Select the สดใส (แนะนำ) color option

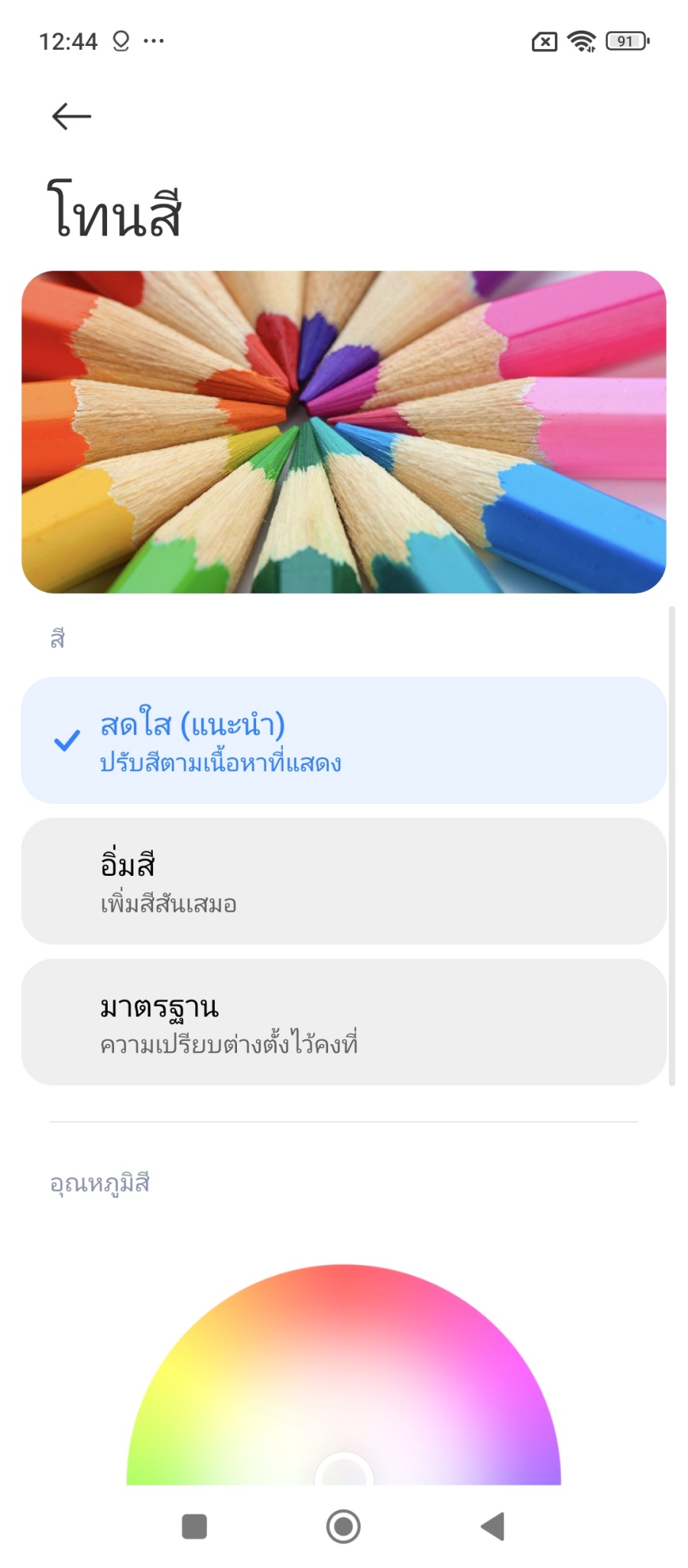pos(343,740)
